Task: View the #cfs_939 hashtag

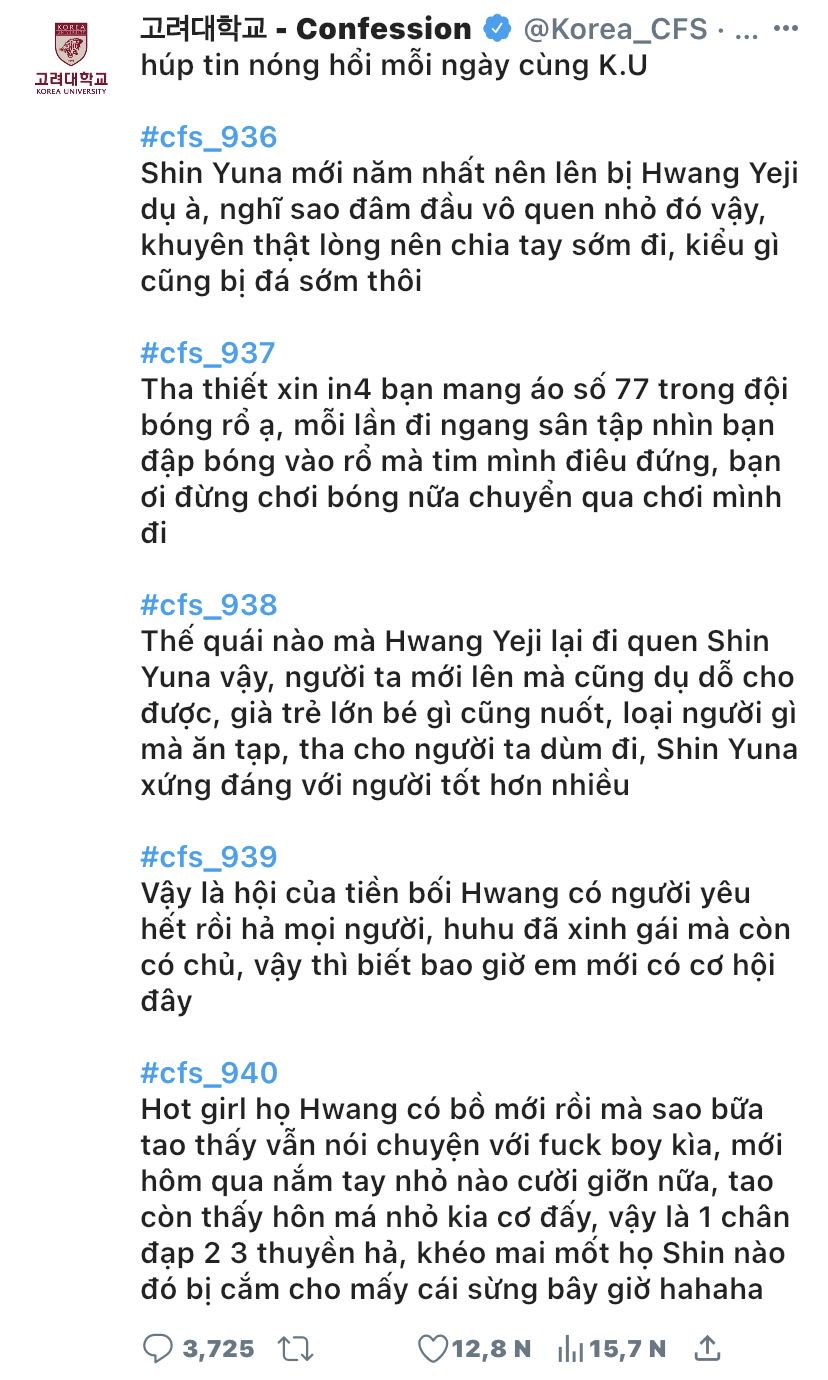Action: pyautogui.click(x=208, y=857)
